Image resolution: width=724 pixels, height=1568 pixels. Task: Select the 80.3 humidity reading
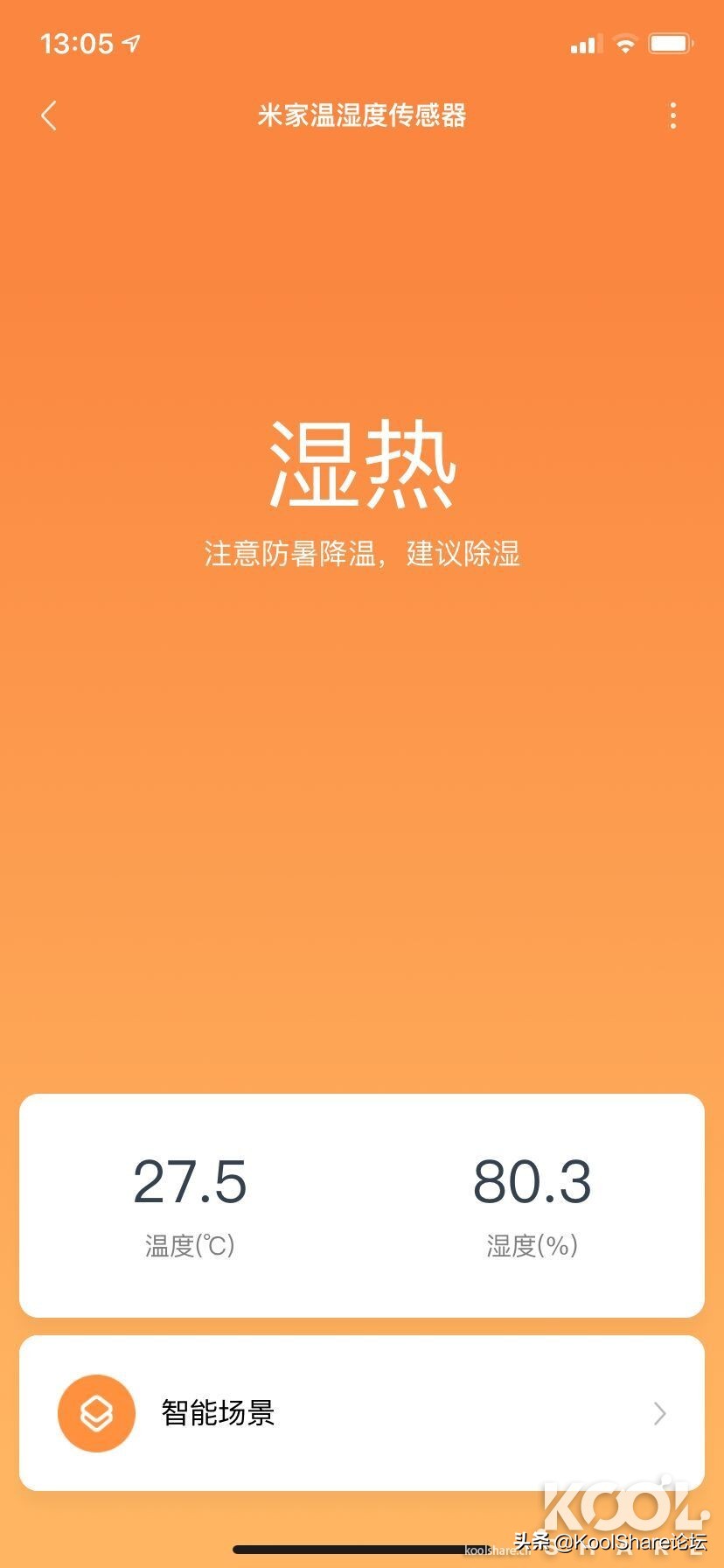coord(530,1183)
